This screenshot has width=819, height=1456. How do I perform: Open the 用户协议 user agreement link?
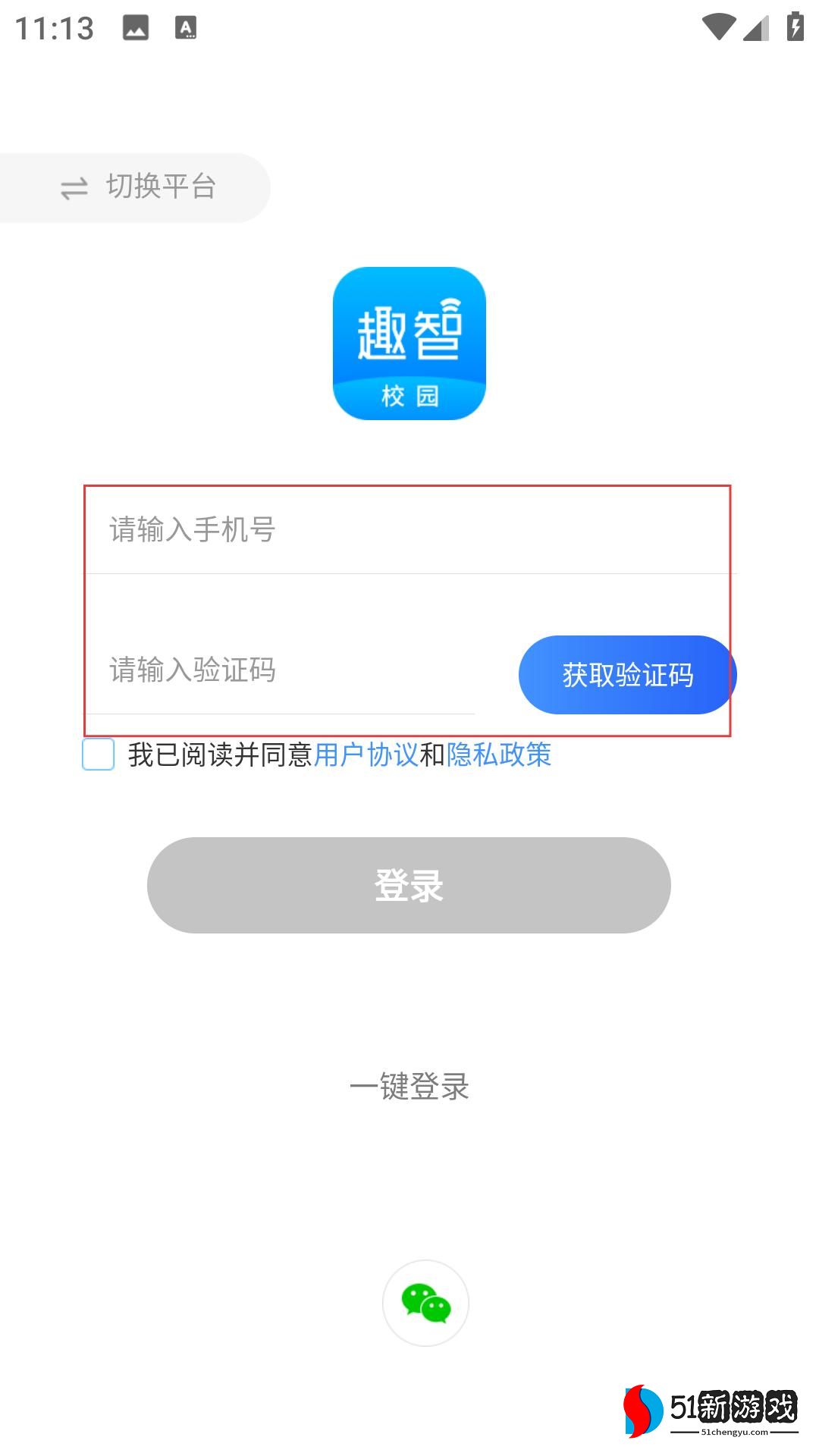[366, 755]
